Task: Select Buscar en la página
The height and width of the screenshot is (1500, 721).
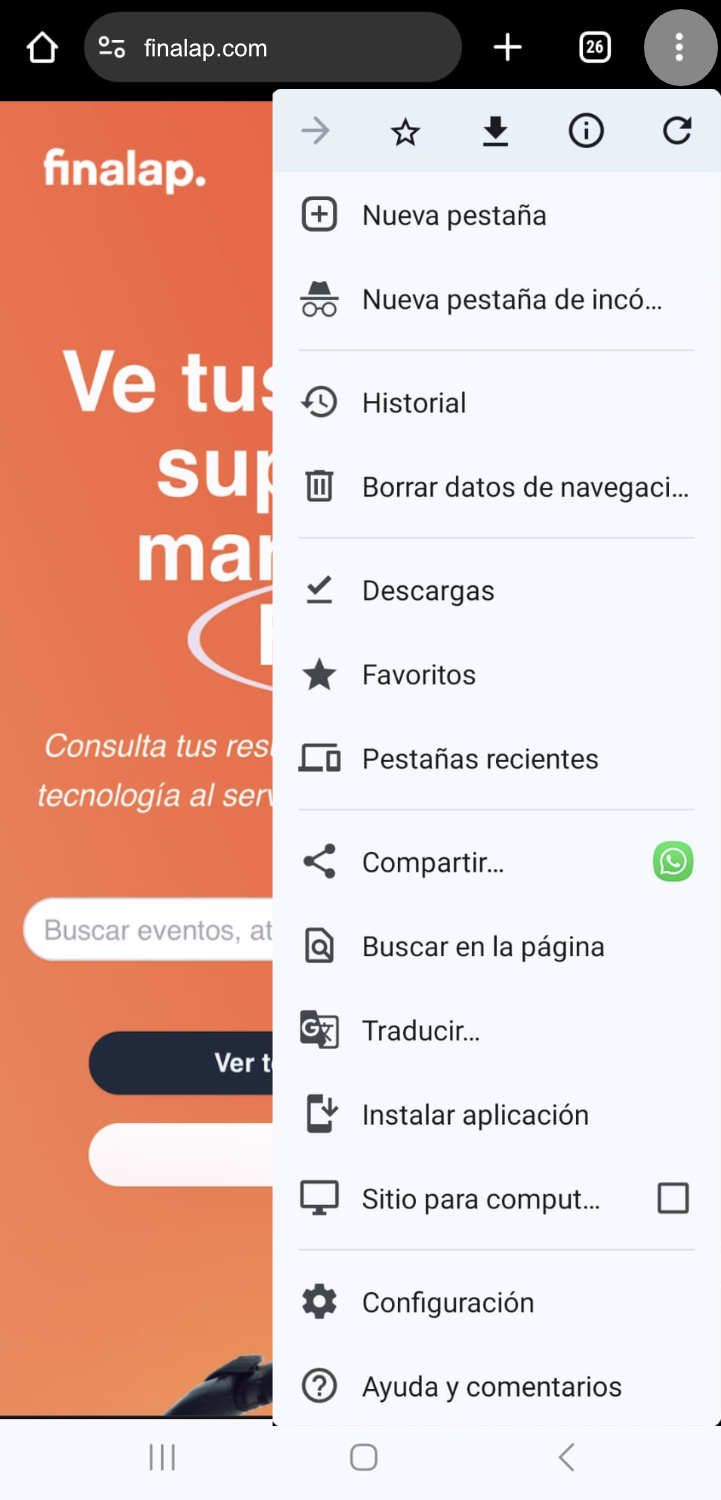Action: coord(482,946)
